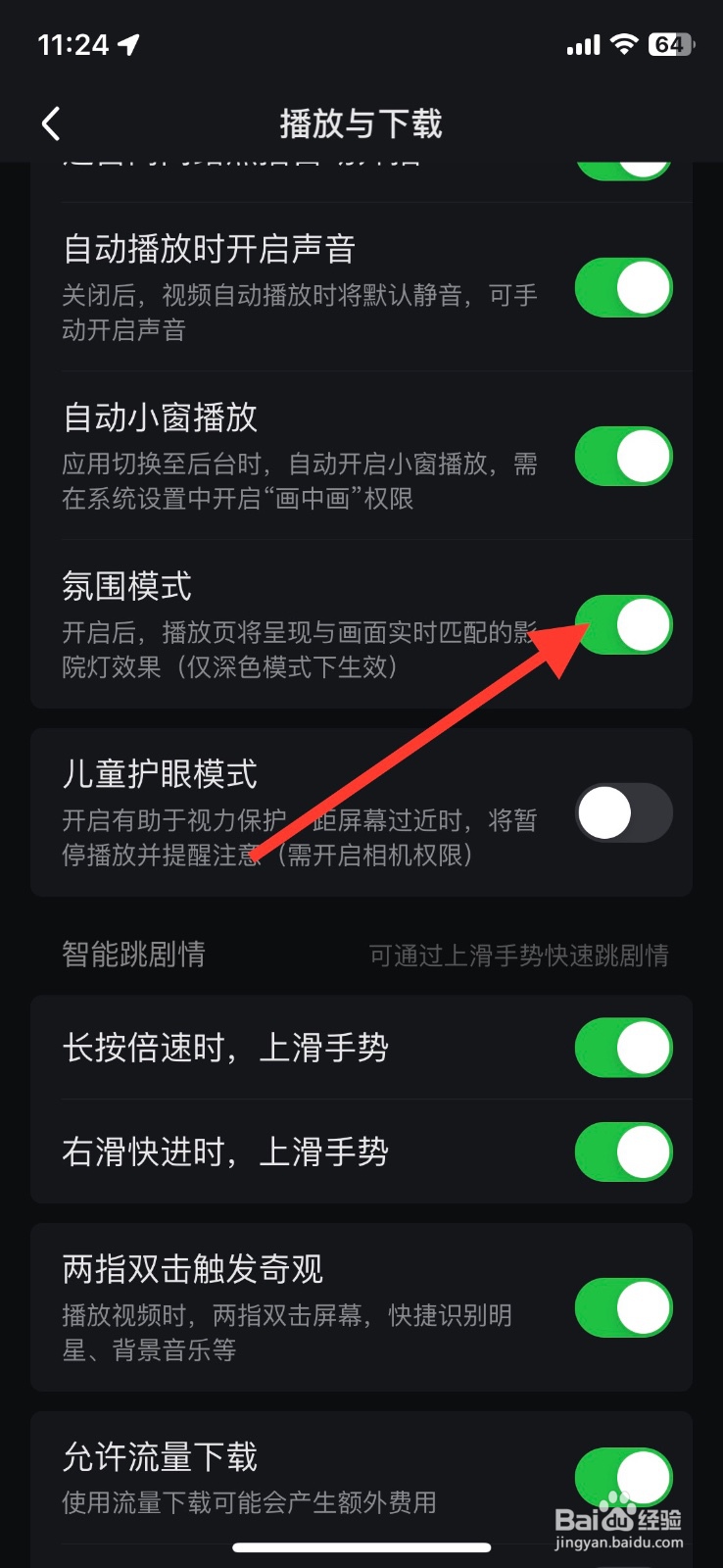The height and width of the screenshot is (1568, 723).
Task: Toggle 长按倍速时，上滑手势 off
Action: click(623, 1047)
